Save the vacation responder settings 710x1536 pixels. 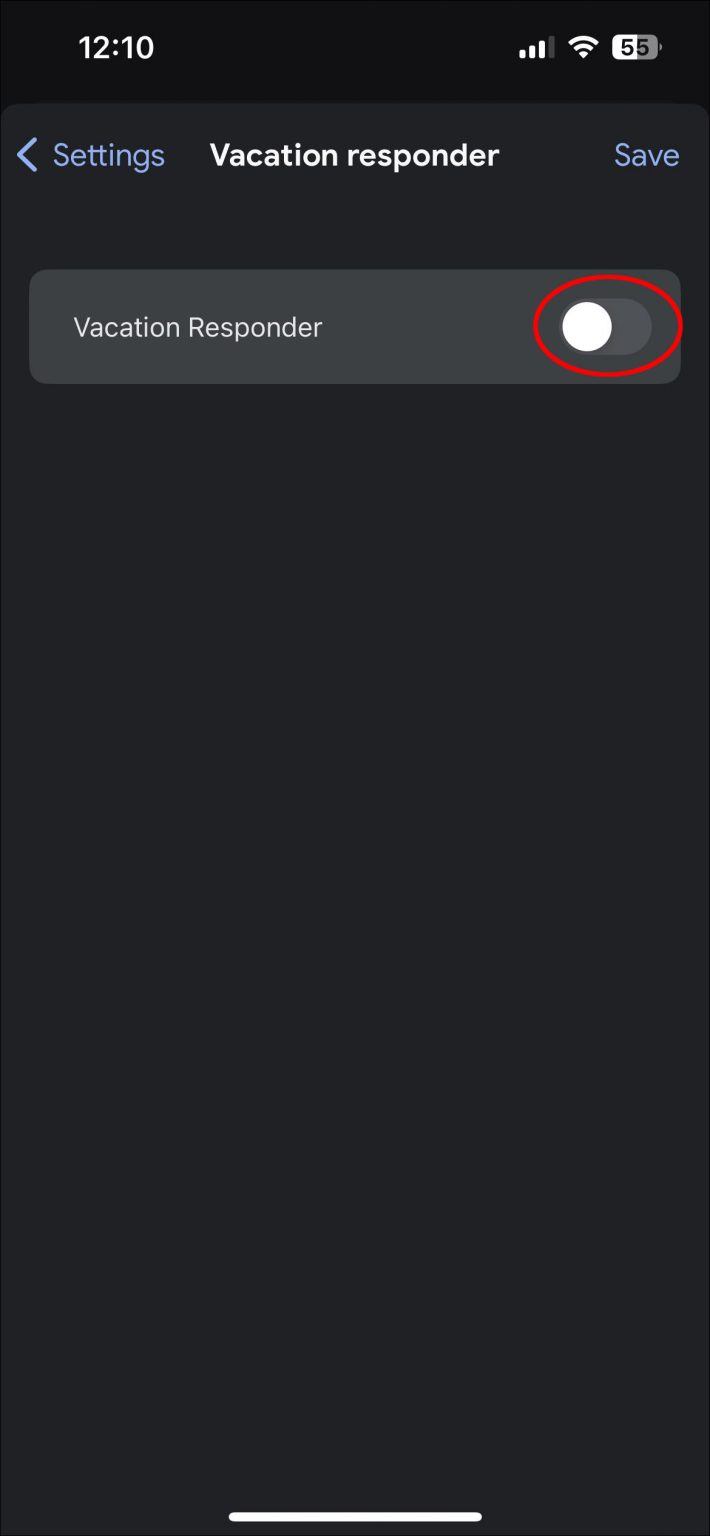pyautogui.click(x=646, y=156)
